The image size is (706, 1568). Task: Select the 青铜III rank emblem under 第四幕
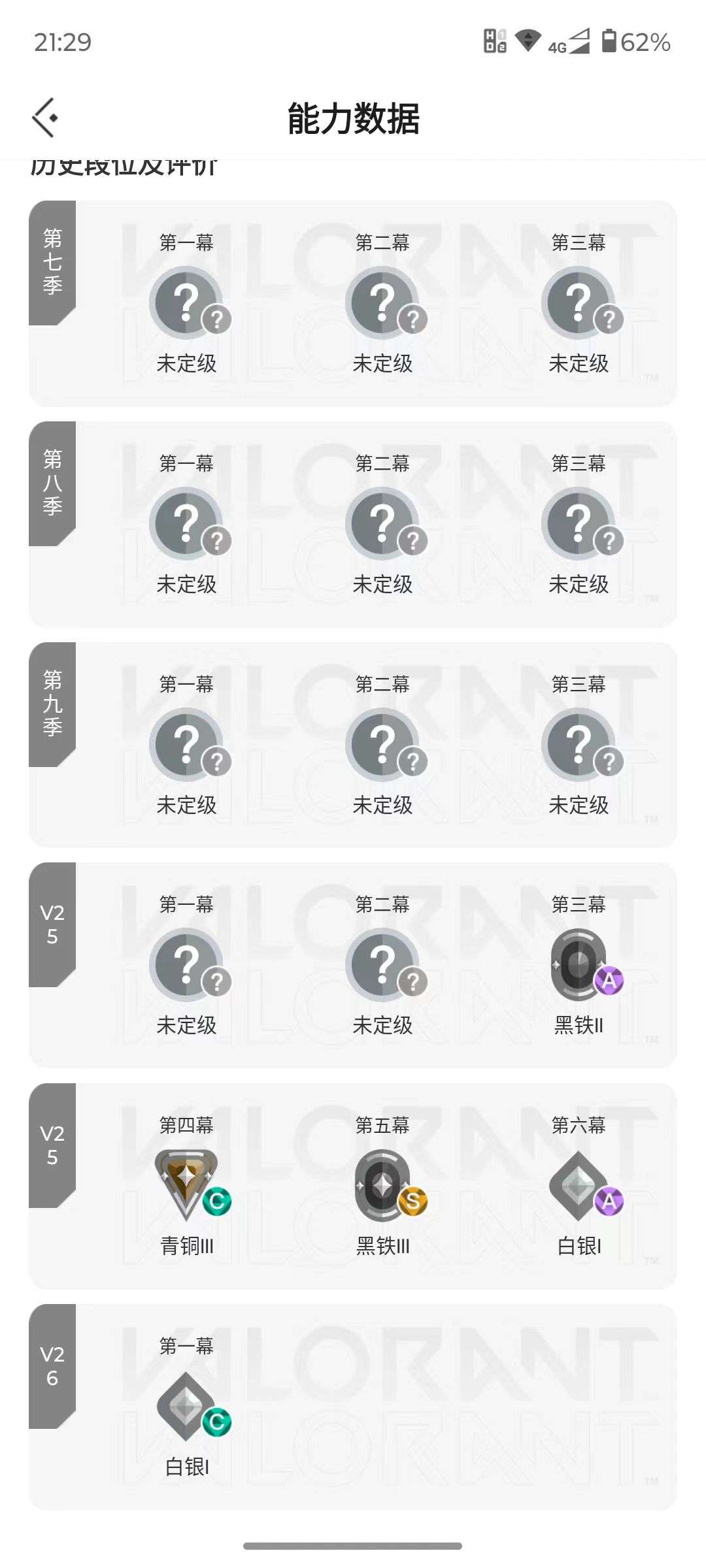pos(188,1184)
